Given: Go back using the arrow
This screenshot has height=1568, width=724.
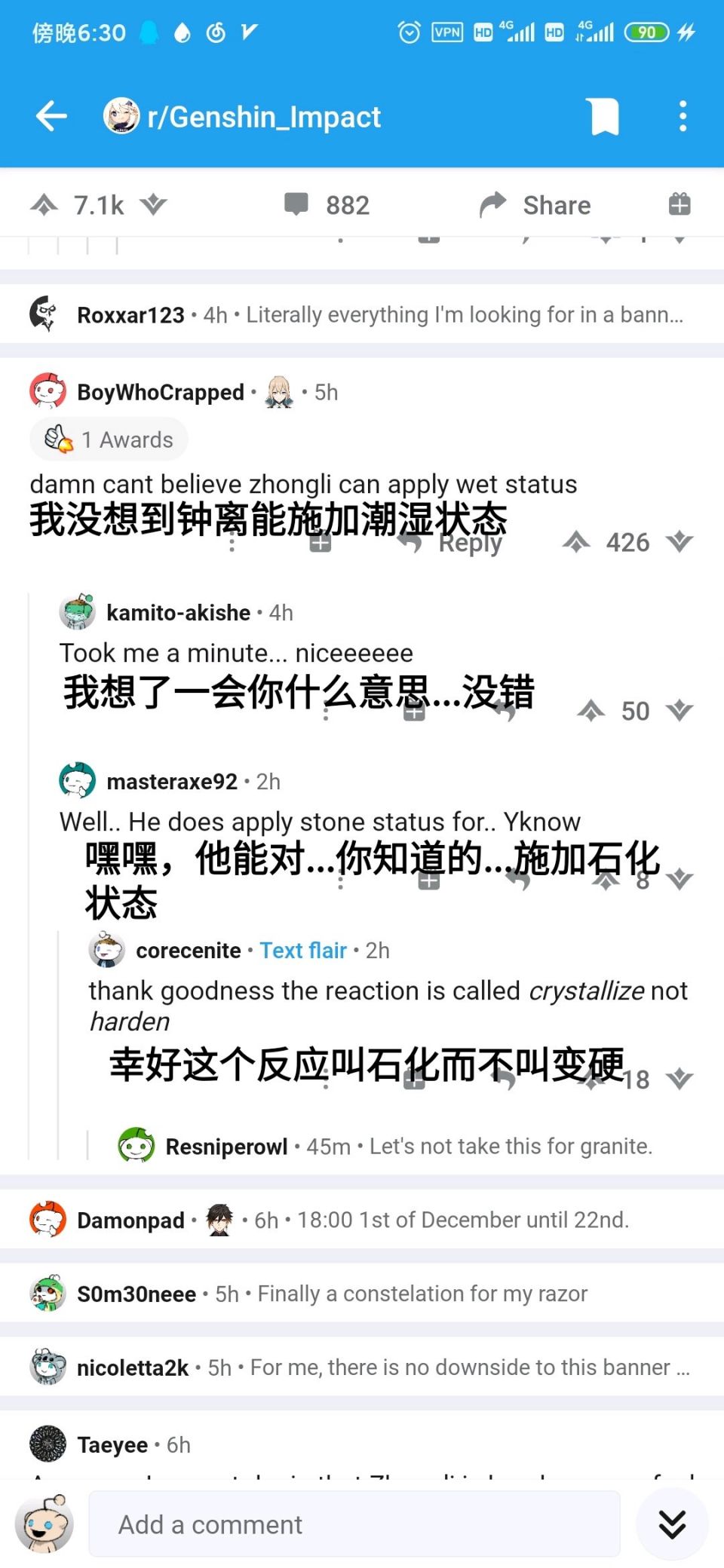Looking at the screenshot, I should point(51,116).
